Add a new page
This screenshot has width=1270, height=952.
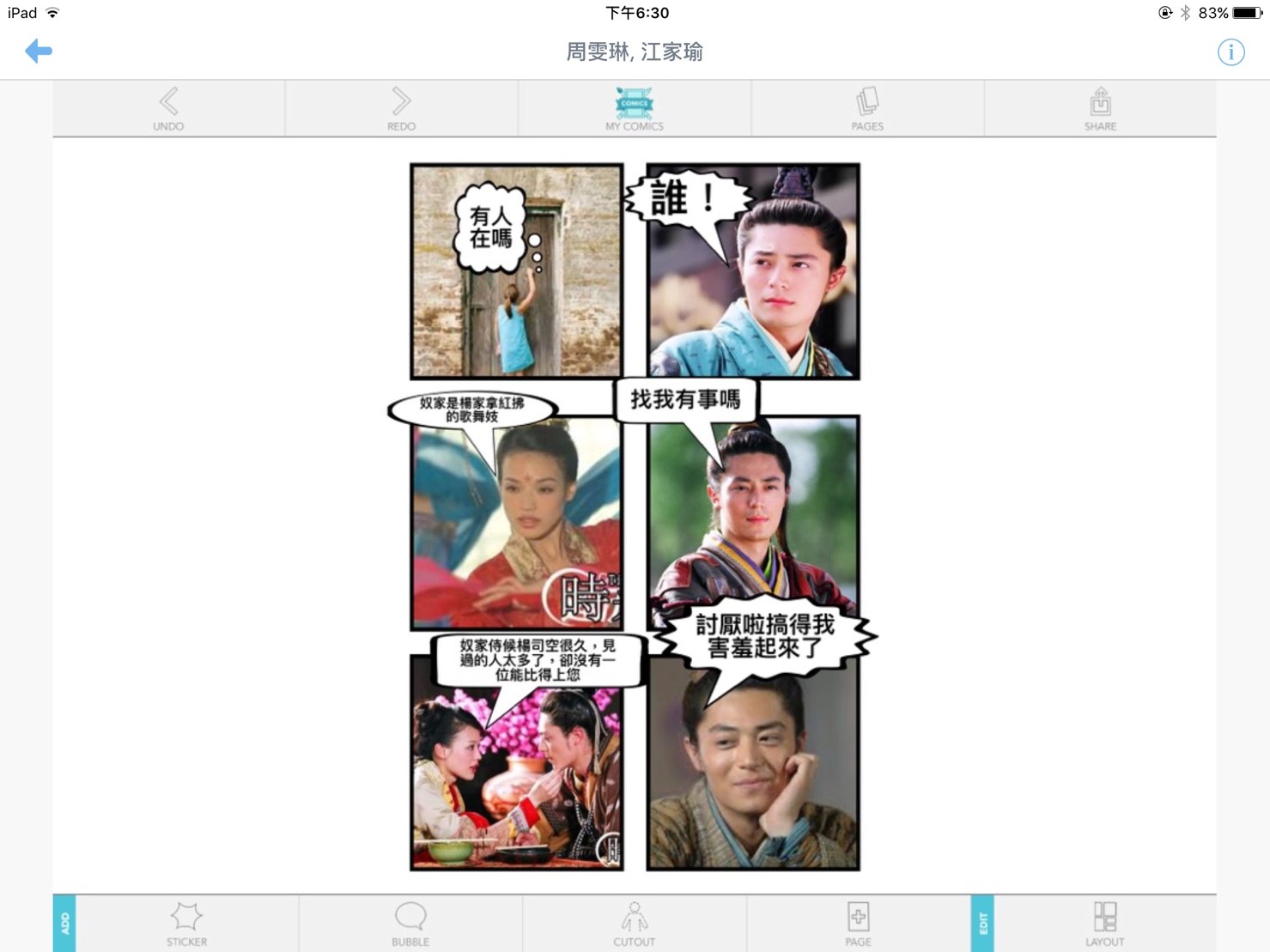pos(858,924)
